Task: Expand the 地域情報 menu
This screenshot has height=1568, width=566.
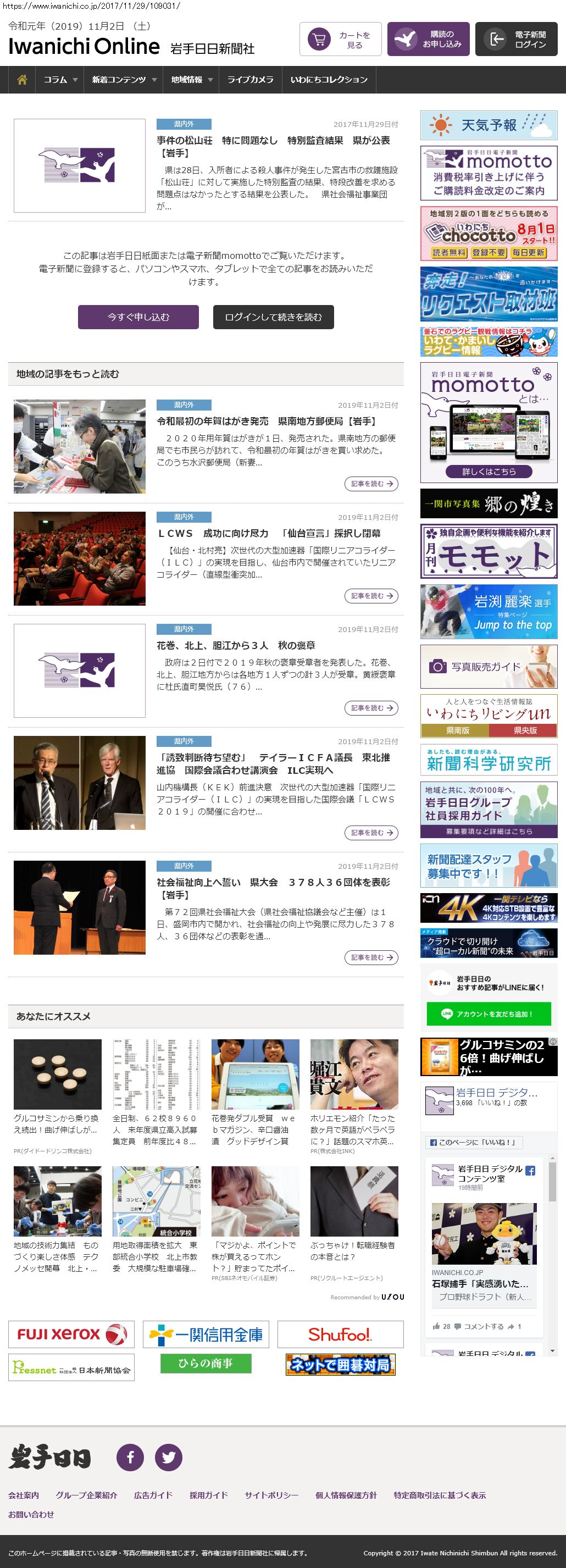Action: (191, 80)
